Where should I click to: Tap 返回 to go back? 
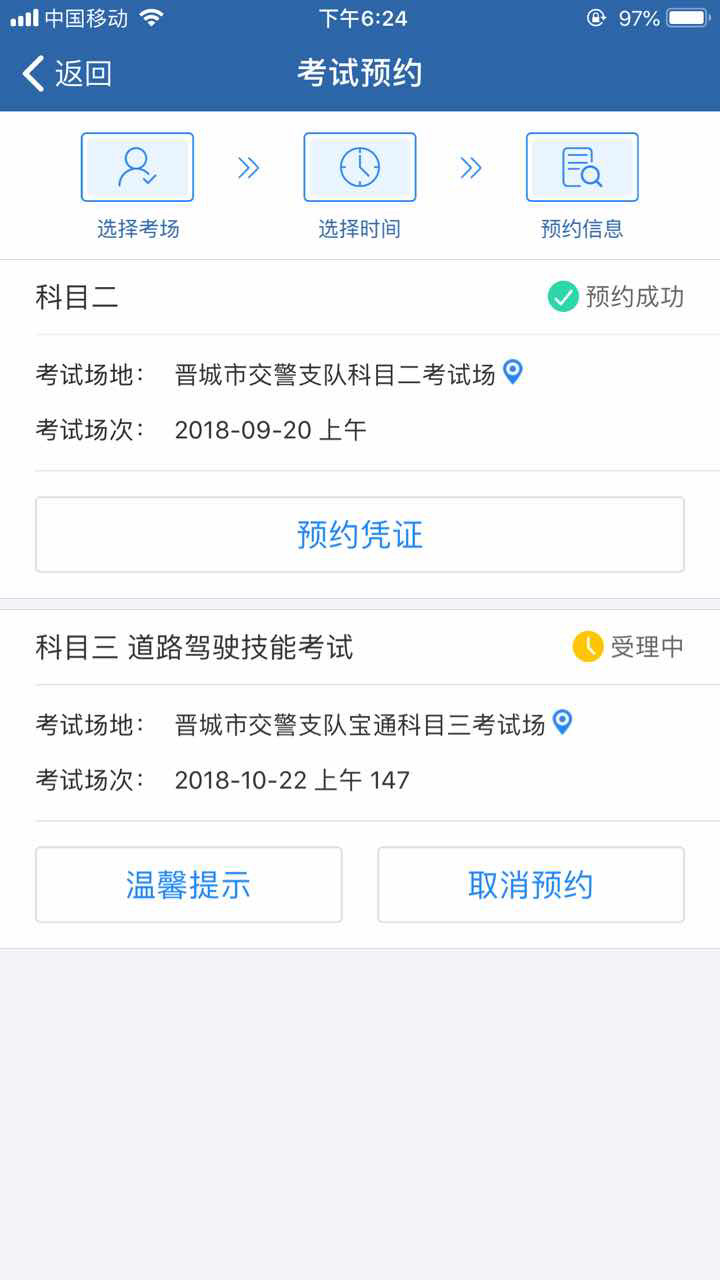[x=80, y=73]
